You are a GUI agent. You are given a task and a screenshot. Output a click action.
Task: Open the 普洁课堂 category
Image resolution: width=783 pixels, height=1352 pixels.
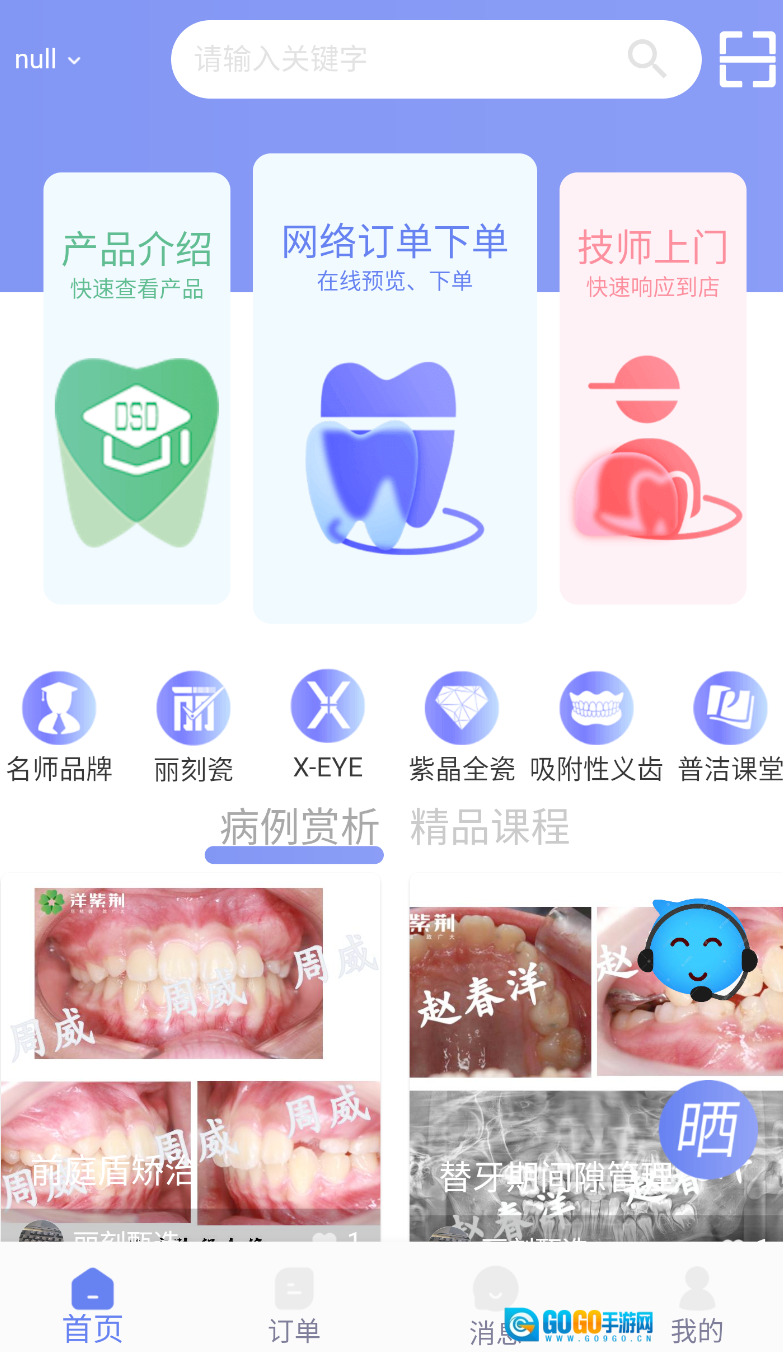tap(730, 726)
